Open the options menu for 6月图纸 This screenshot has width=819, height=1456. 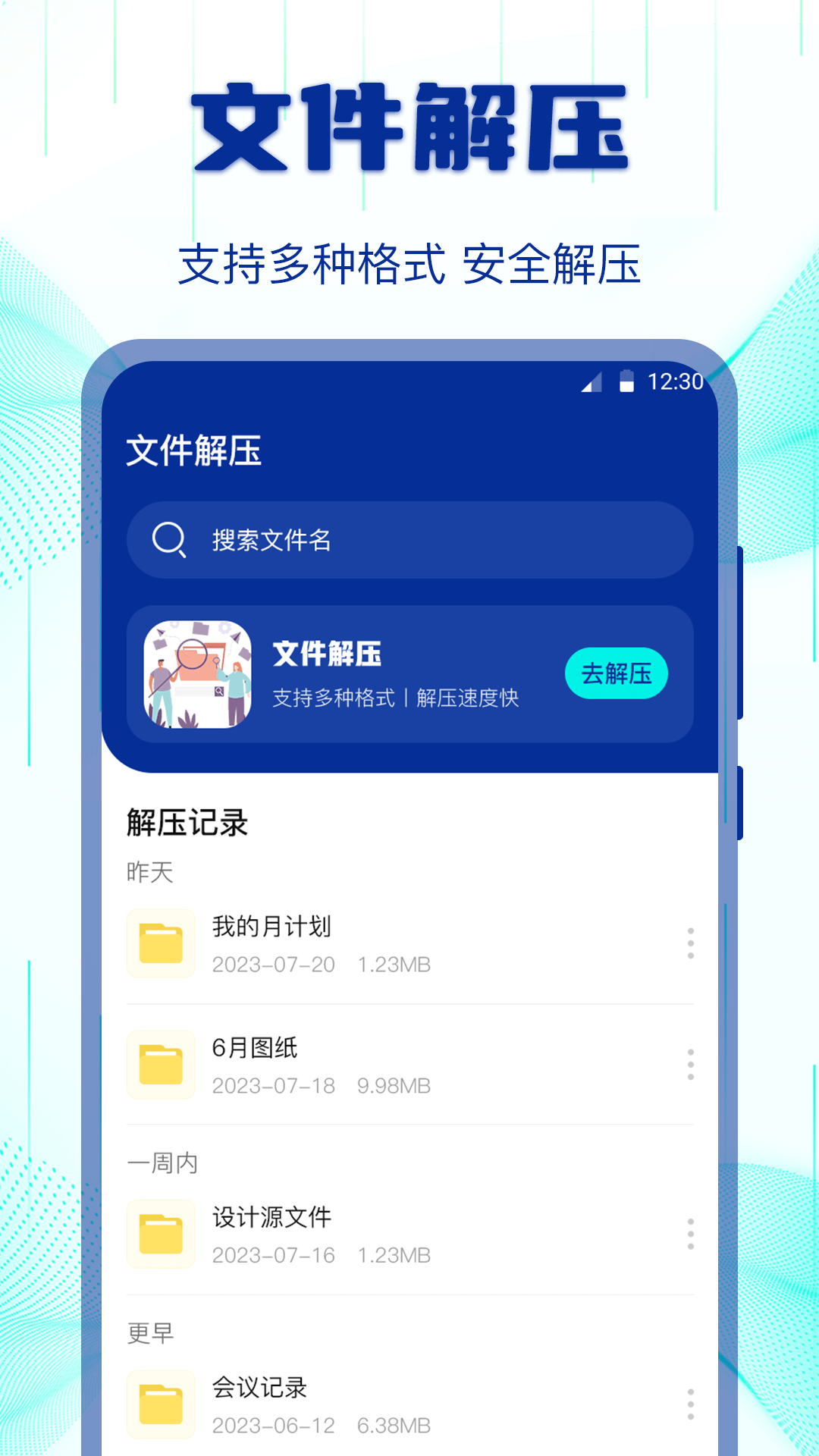(x=689, y=1065)
